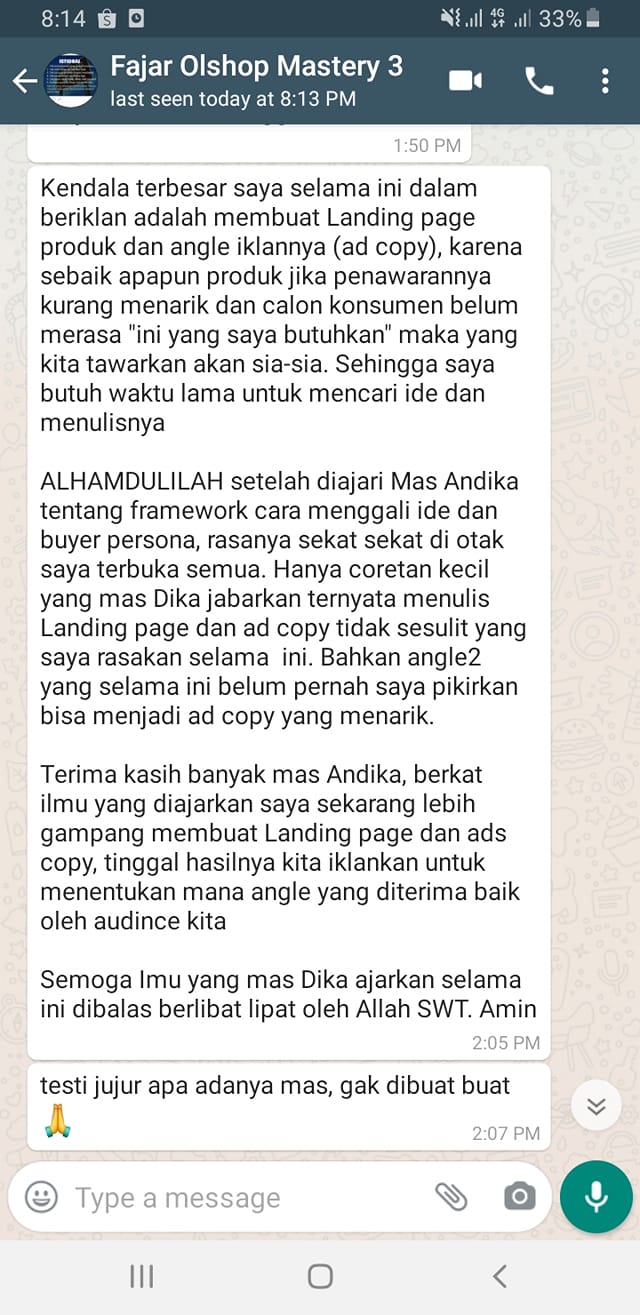This screenshot has height=1315, width=640.
Task: Open the three-dot overflow menu
Action: 605,81
